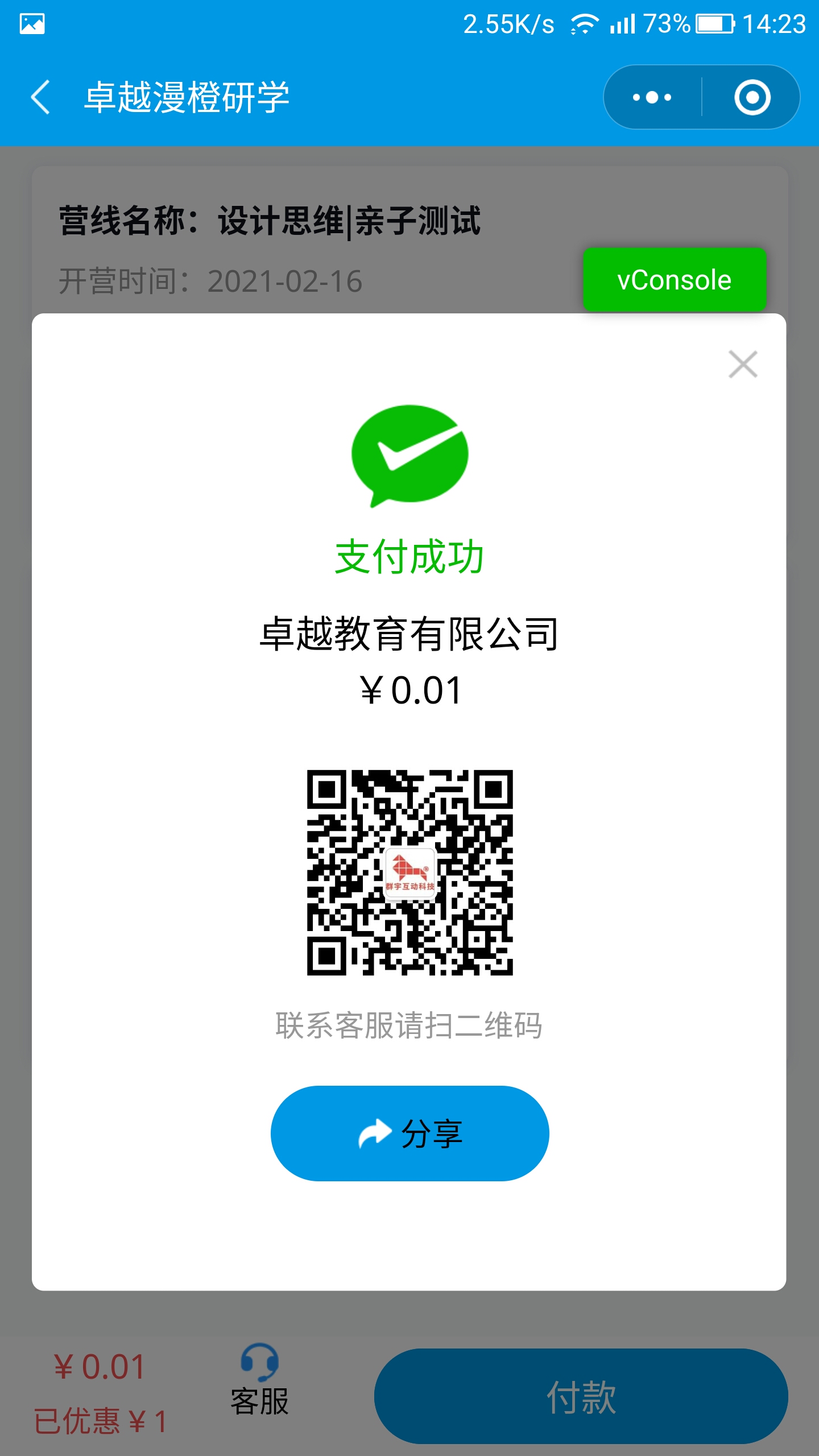This screenshot has width=819, height=1456.
Task: Open the mini program more-options menu
Action: pyautogui.click(x=652, y=97)
